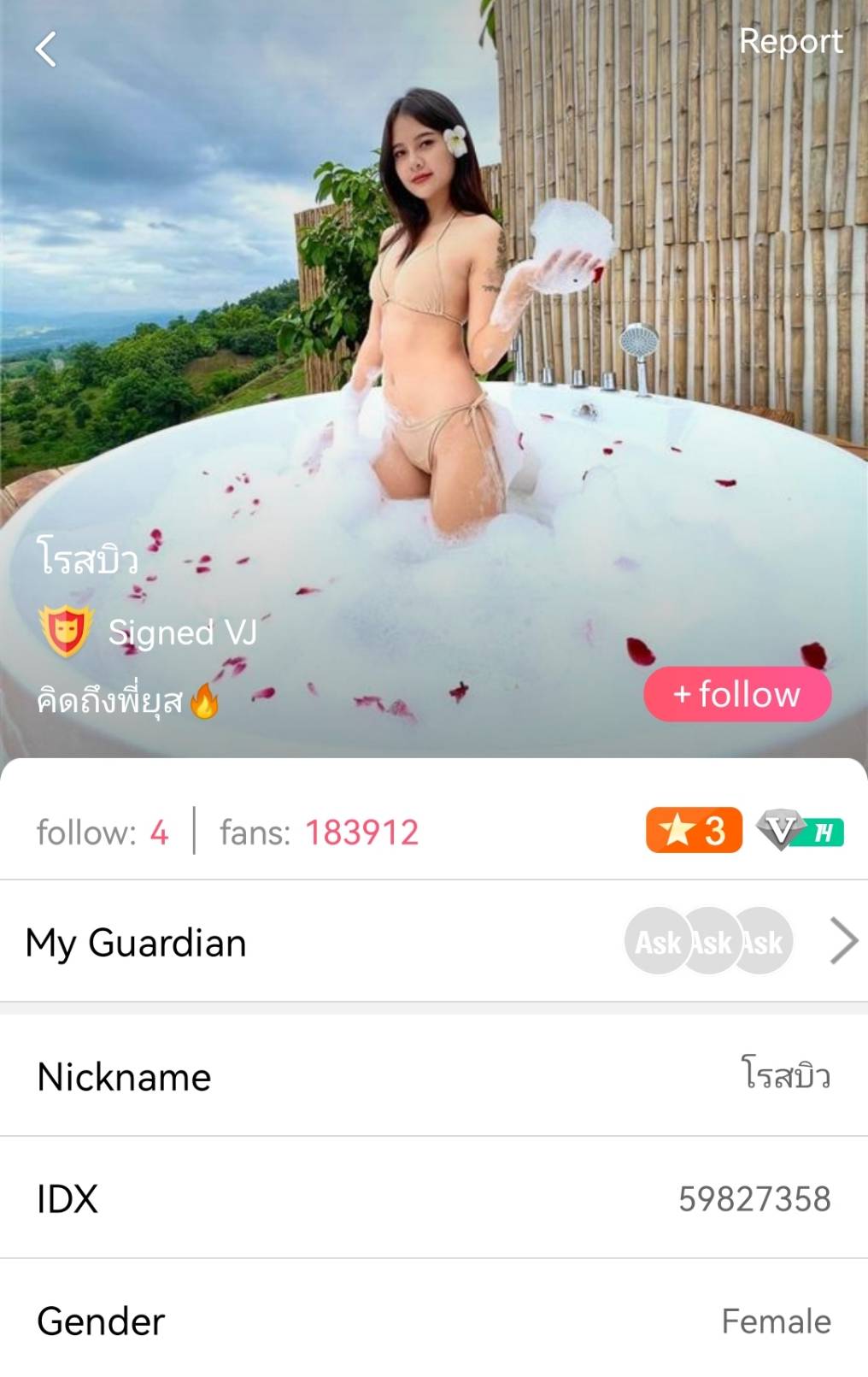This screenshot has width=868, height=1377.
Task: View the fans count list
Action: 320,833
